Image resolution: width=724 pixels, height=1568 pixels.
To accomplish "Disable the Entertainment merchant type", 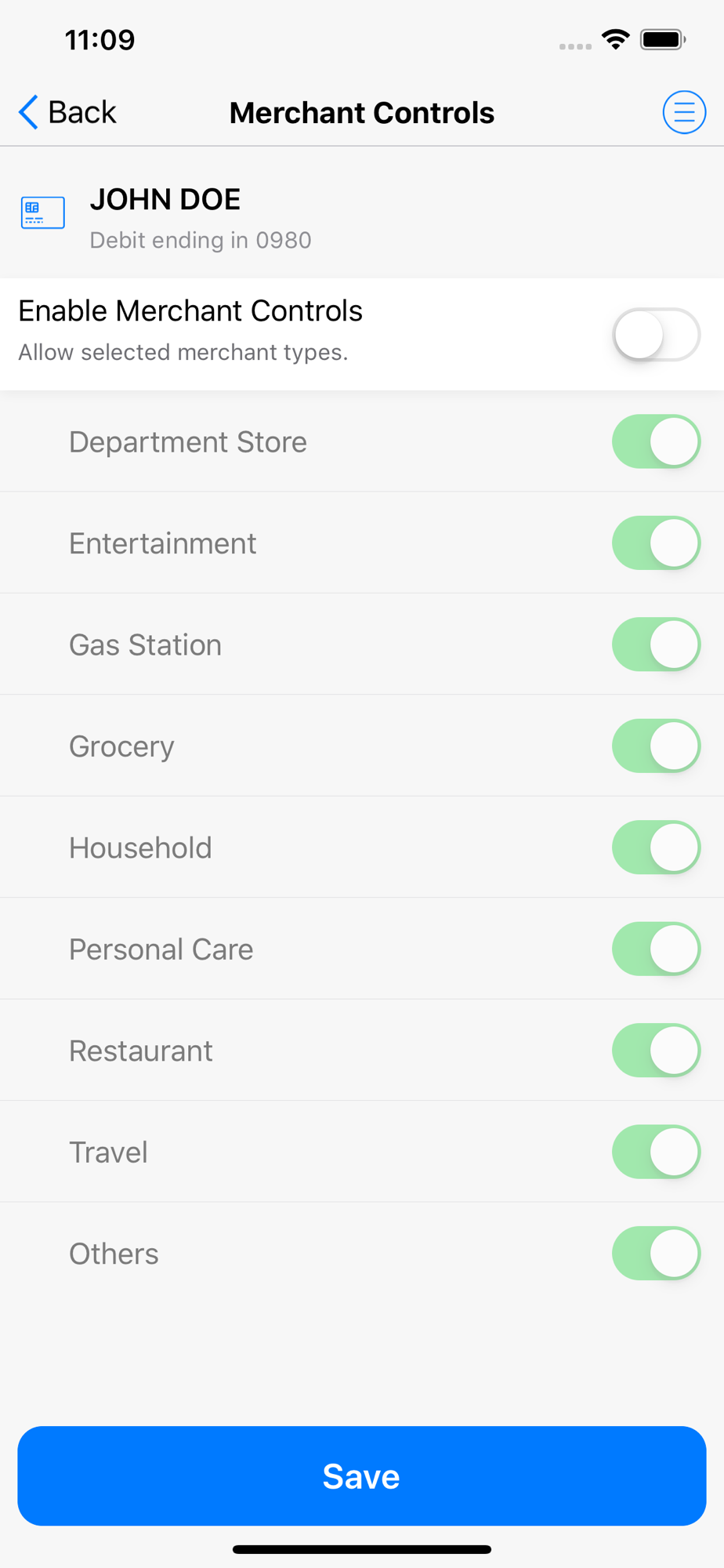I will (x=656, y=543).
